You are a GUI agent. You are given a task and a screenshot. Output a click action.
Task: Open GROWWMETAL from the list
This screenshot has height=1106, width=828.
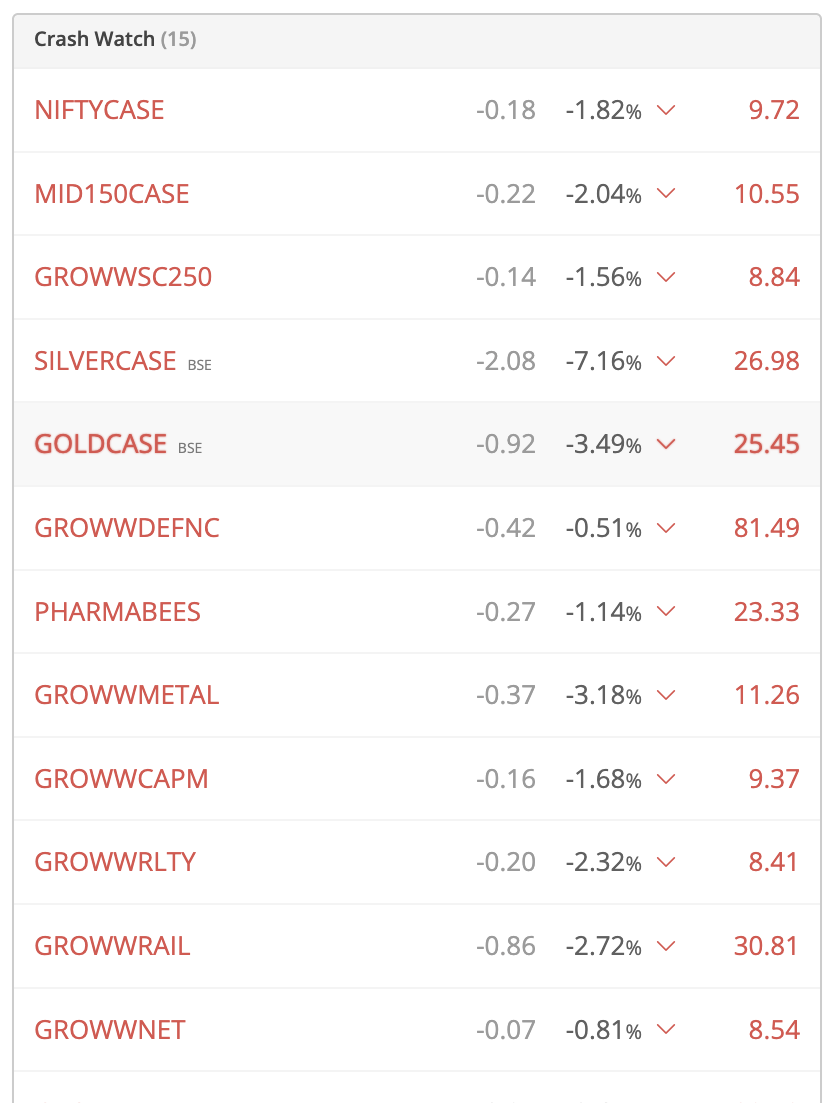[x=127, y=695]
